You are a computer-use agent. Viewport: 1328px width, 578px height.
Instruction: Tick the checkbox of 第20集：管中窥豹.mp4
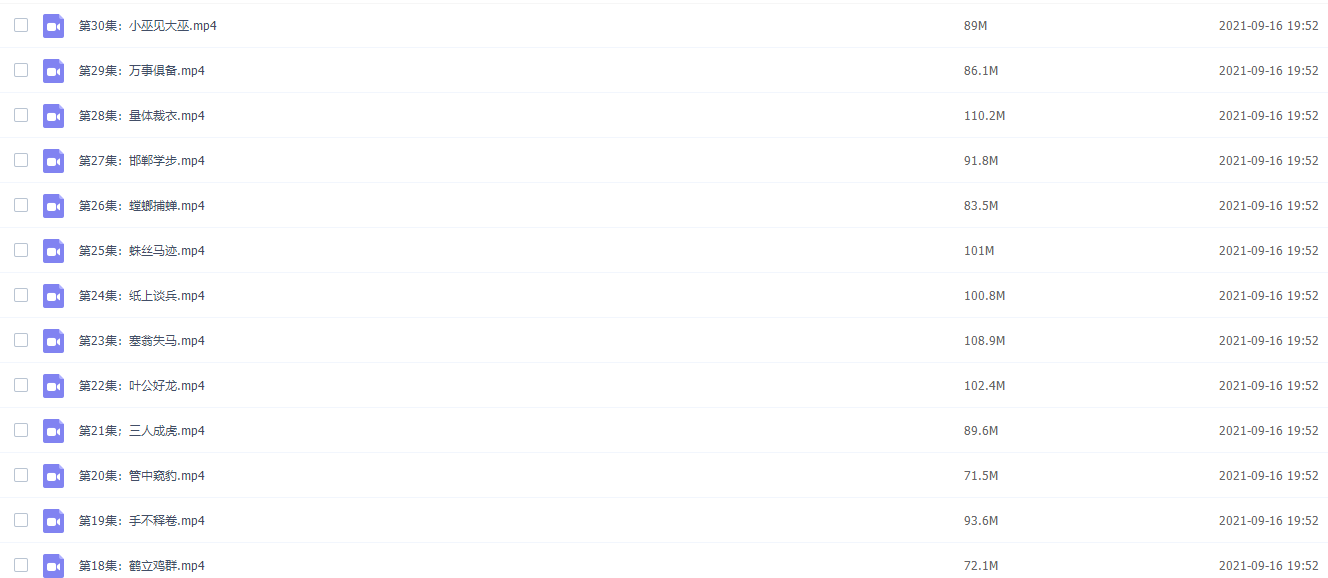(x=21, y=475)
